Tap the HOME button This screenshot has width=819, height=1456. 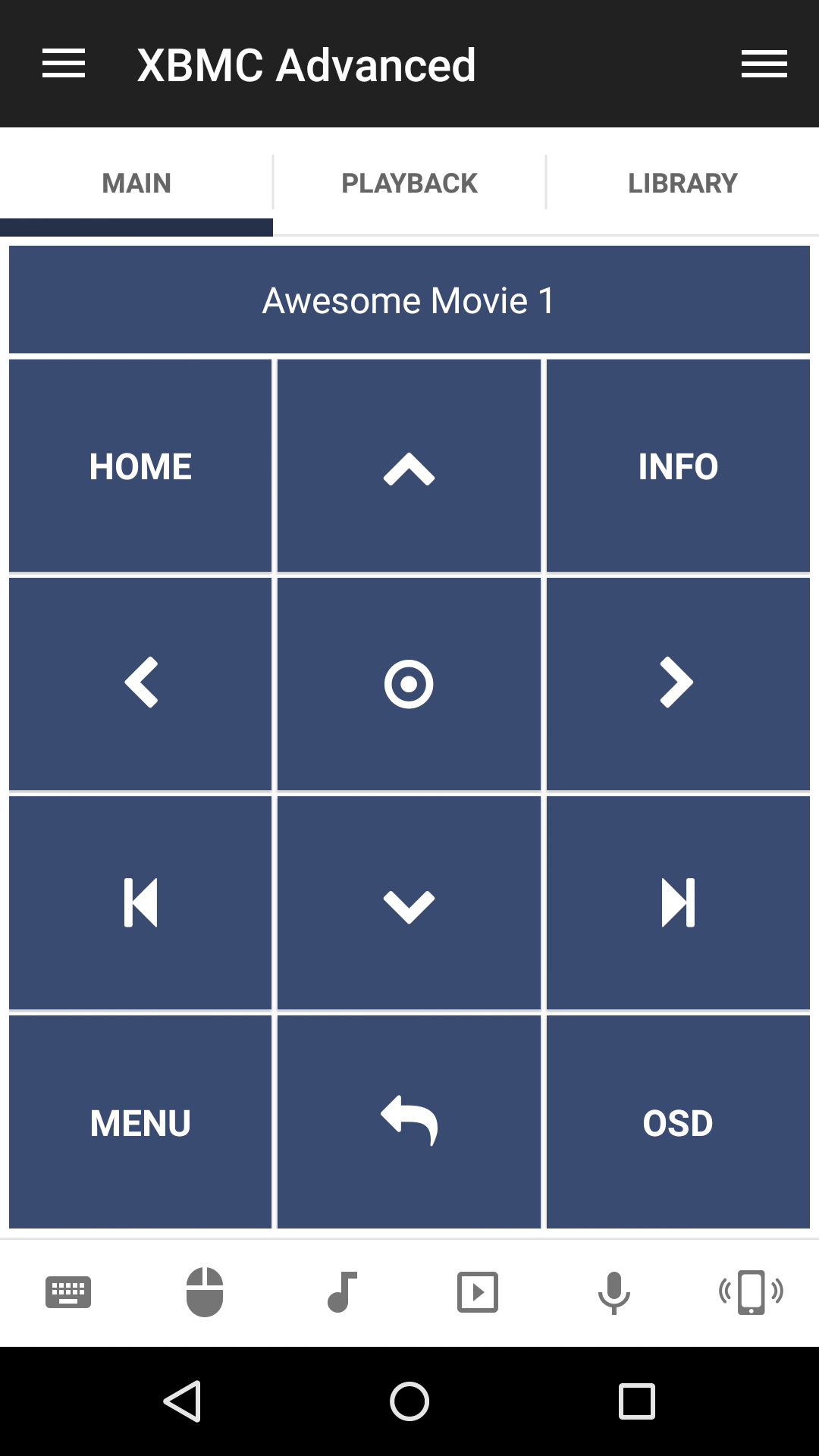(140, 466)
